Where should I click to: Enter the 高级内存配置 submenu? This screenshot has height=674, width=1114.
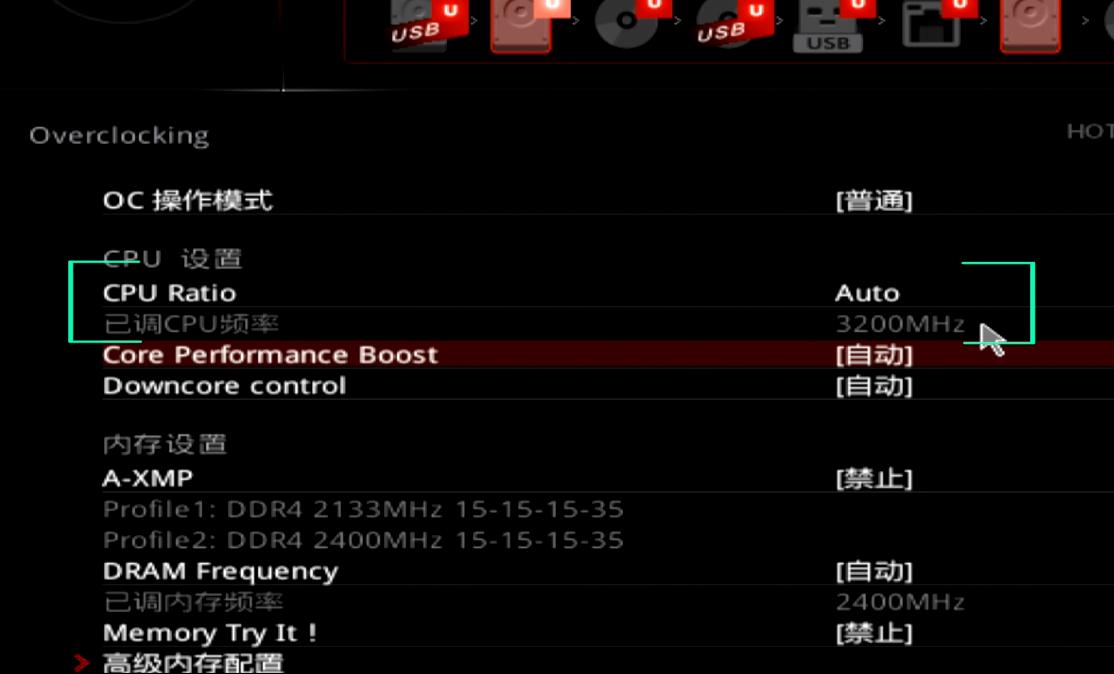(x=192, y=663)
